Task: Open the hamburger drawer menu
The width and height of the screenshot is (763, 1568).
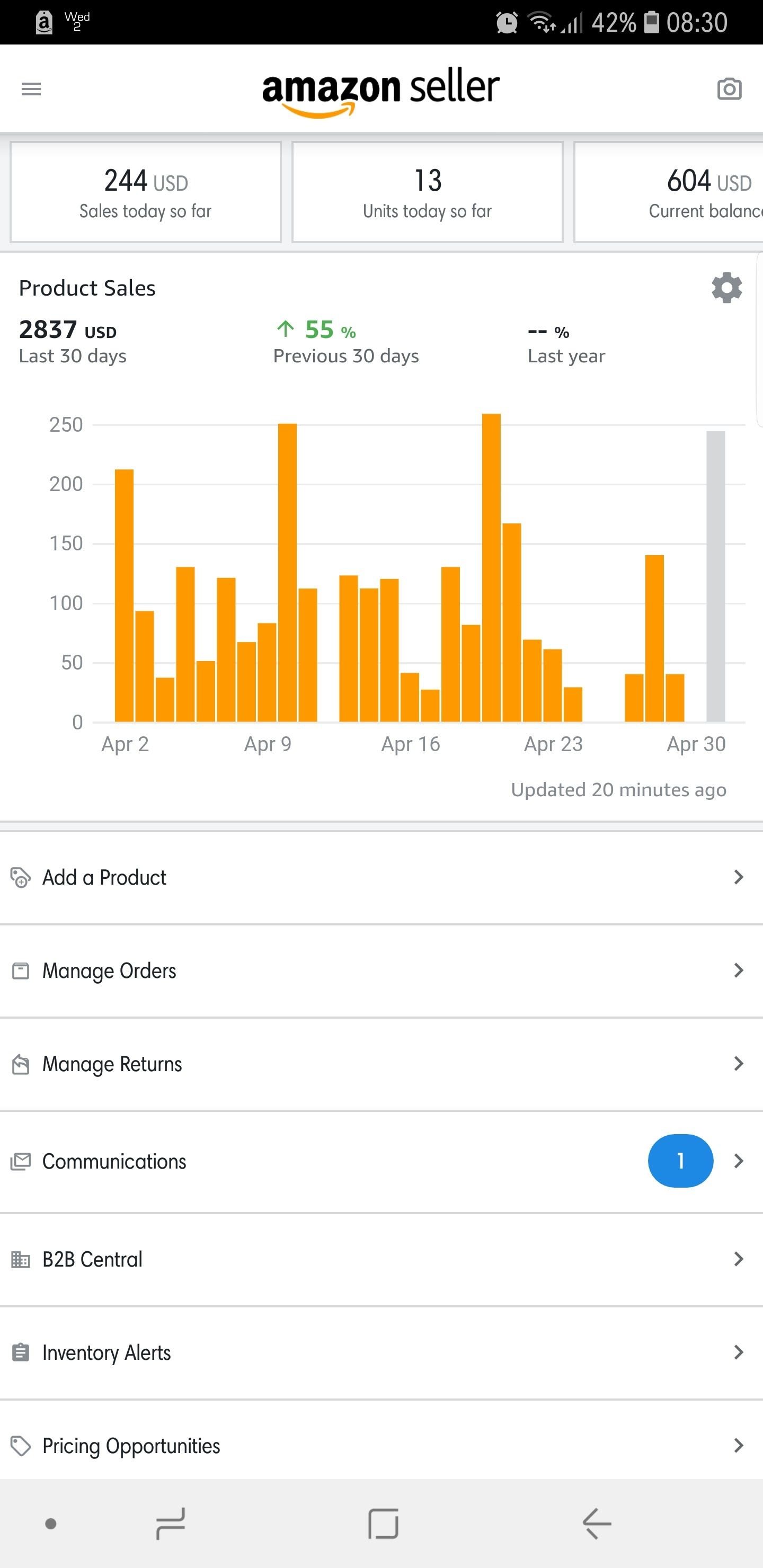Action: point(31,89)
